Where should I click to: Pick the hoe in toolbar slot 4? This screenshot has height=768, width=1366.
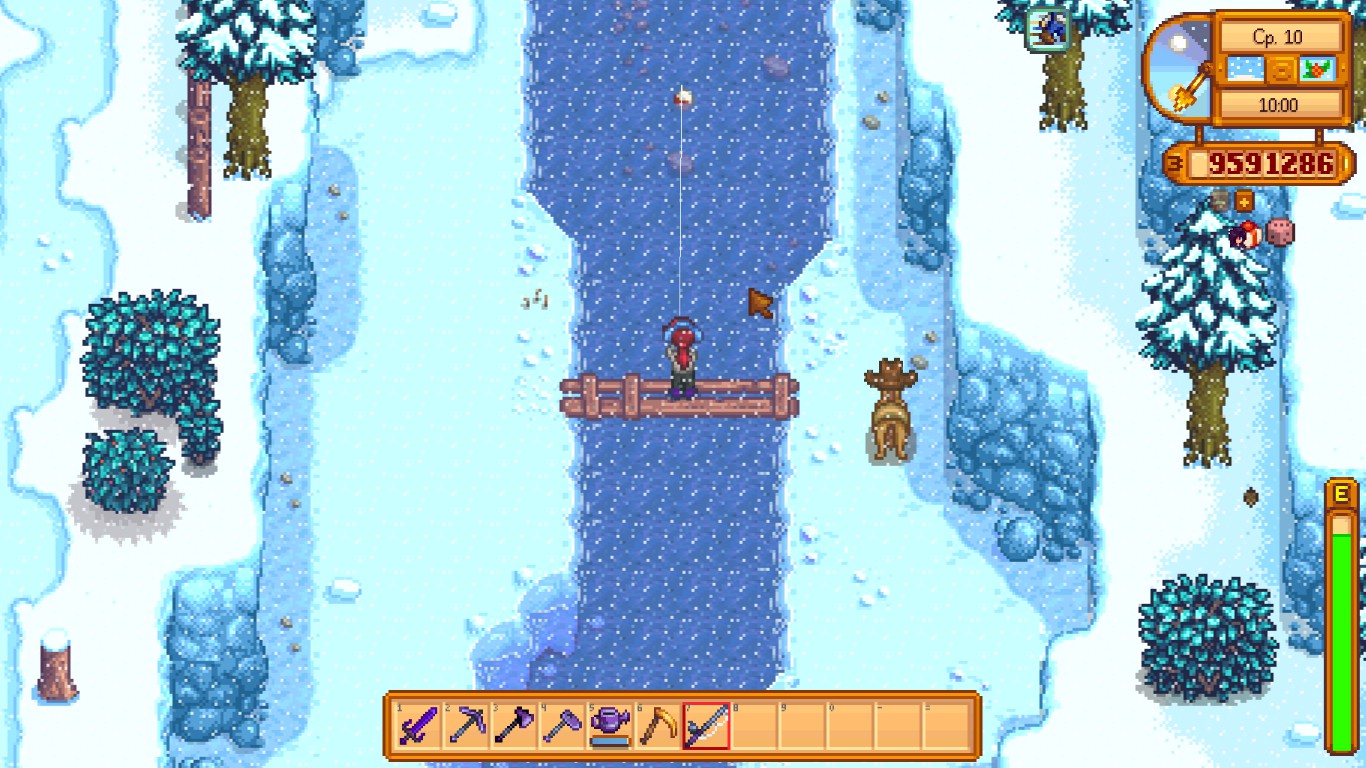click(x=561, y=726)
